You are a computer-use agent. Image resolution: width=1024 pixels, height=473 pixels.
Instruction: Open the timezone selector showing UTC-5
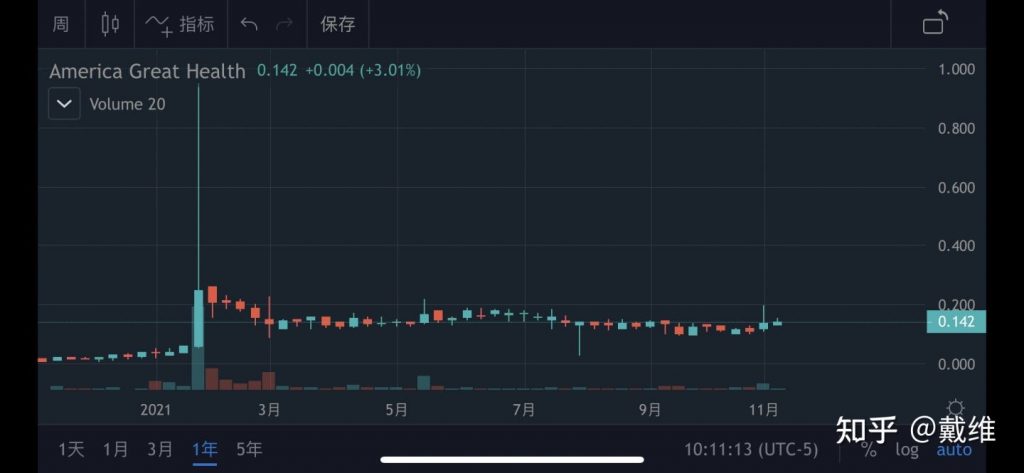(749, 450)
